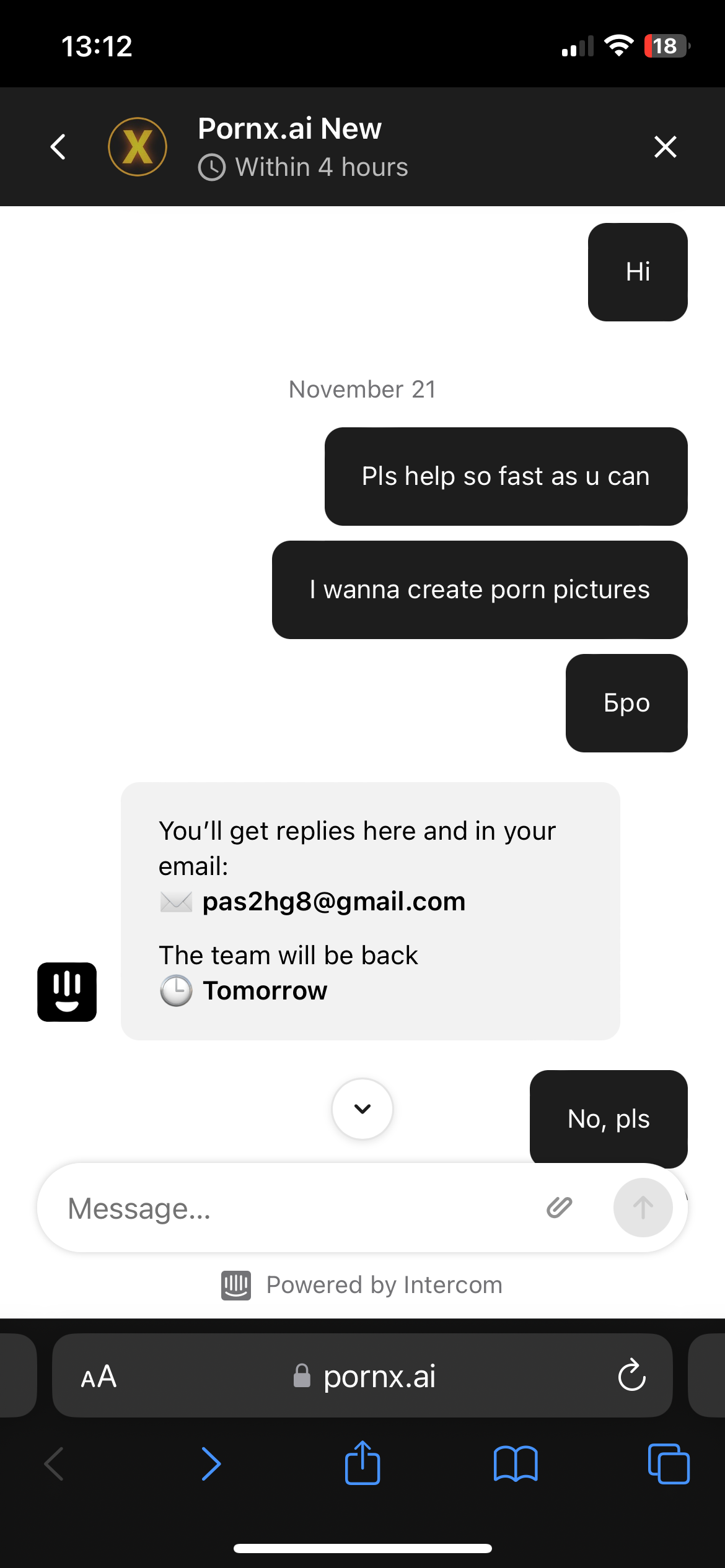Open the Powered by Intercom link
The image size is (725, 1568).
[x=362, y=1285]
